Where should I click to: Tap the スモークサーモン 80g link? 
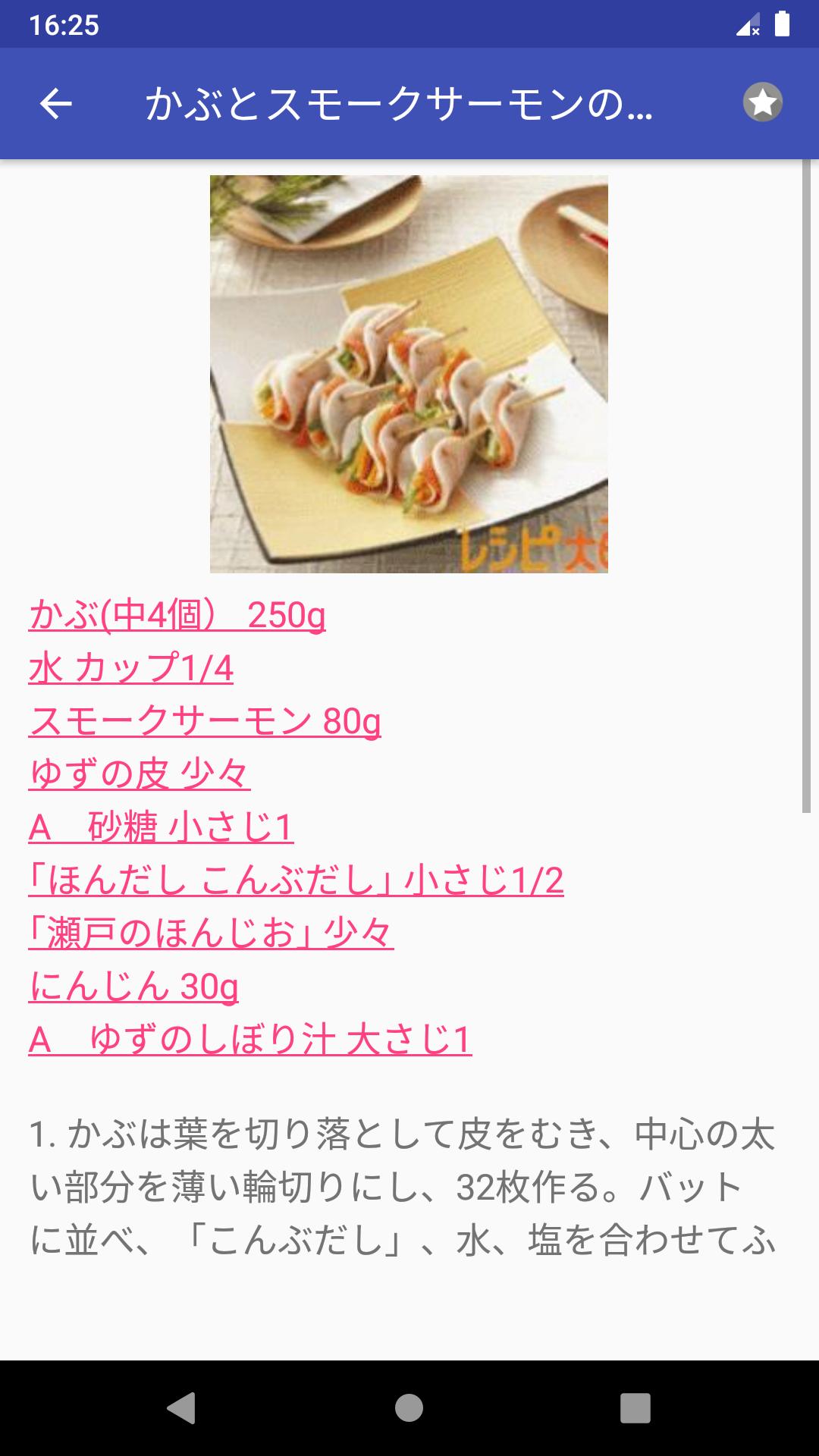[x=205, y=721]
